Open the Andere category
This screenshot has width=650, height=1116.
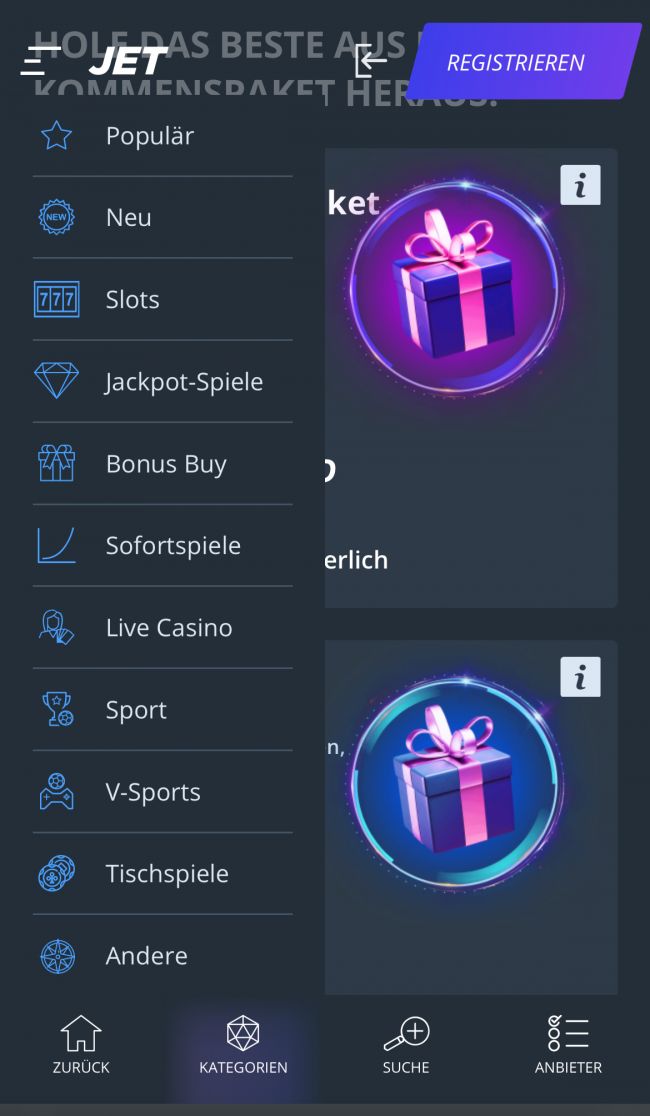tap(147, 956)
